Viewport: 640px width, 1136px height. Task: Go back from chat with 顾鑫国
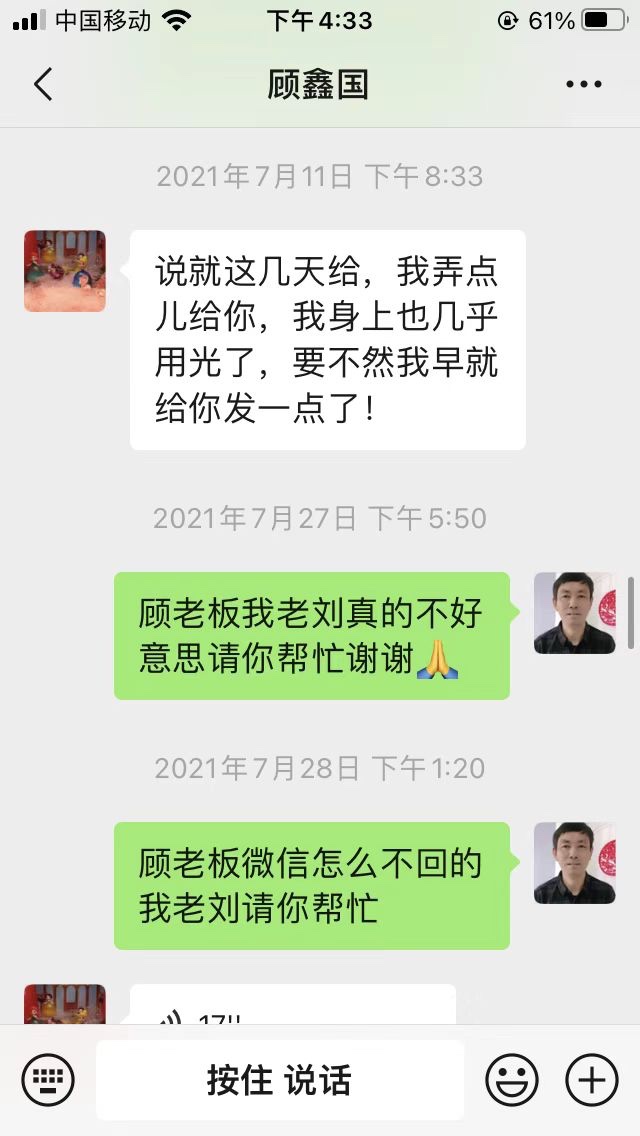click(43, 85)
